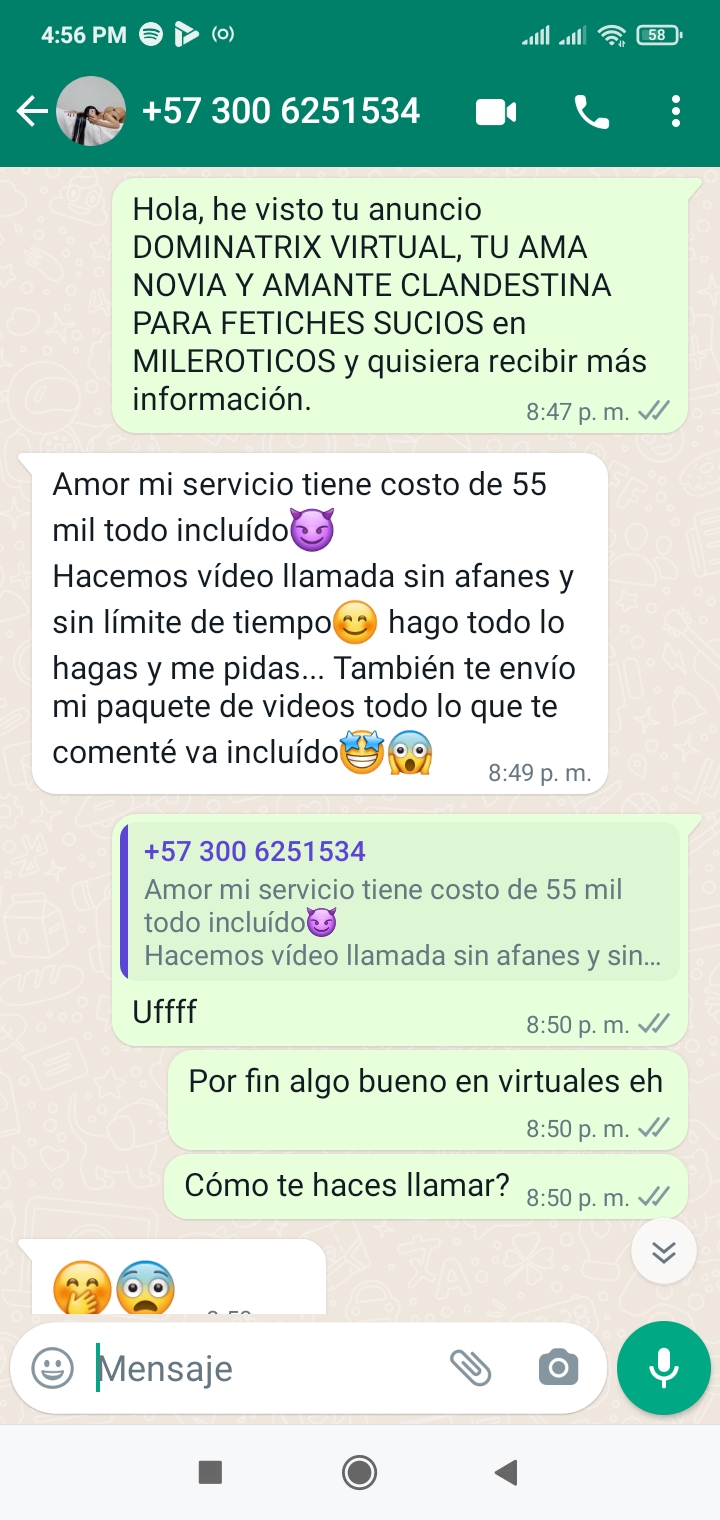720x1520 pixels.
Task: Tap the microphone to record a voice message
Action: (664, 1368)
